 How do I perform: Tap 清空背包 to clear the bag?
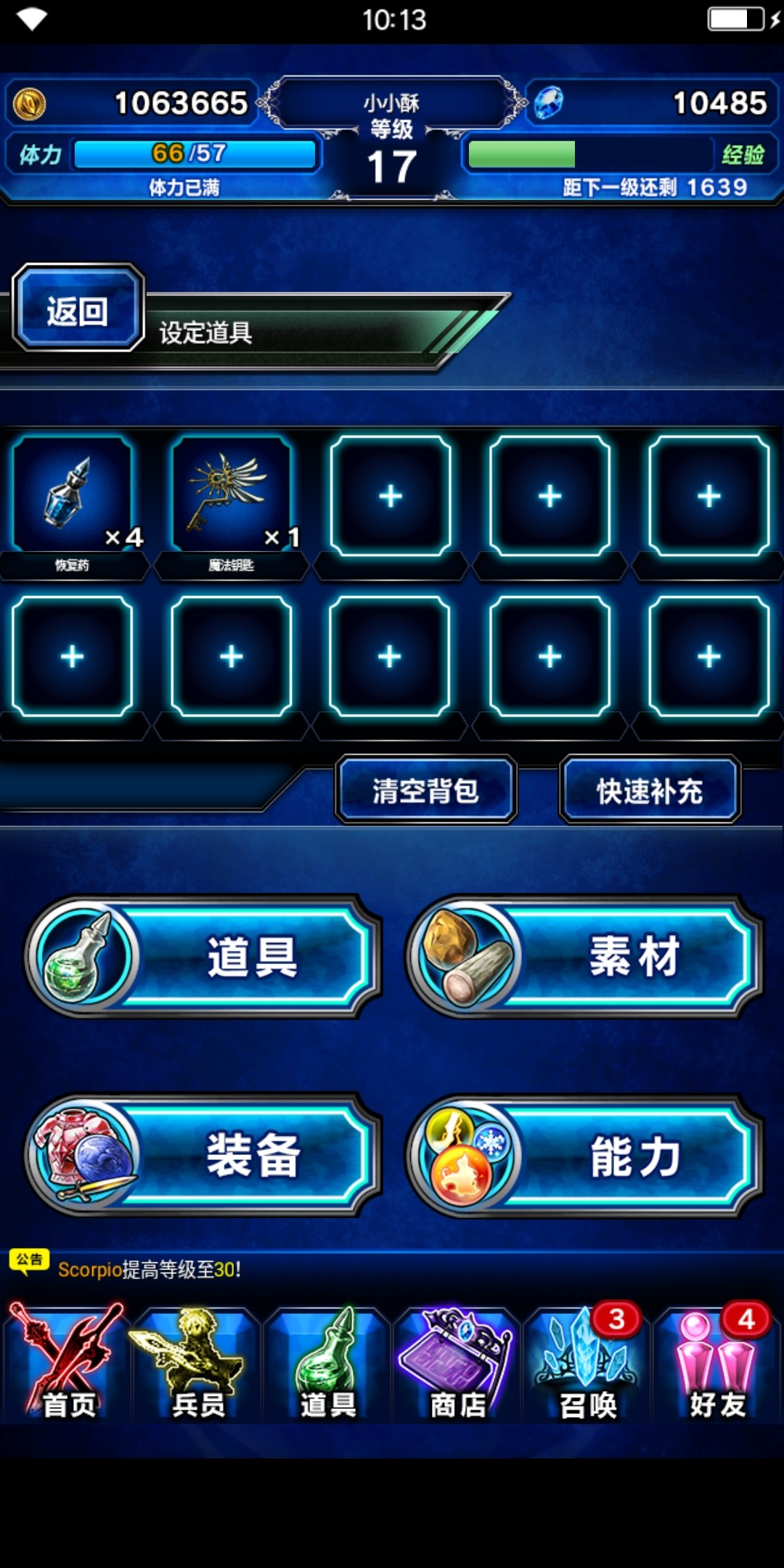[x=426, y=790]
